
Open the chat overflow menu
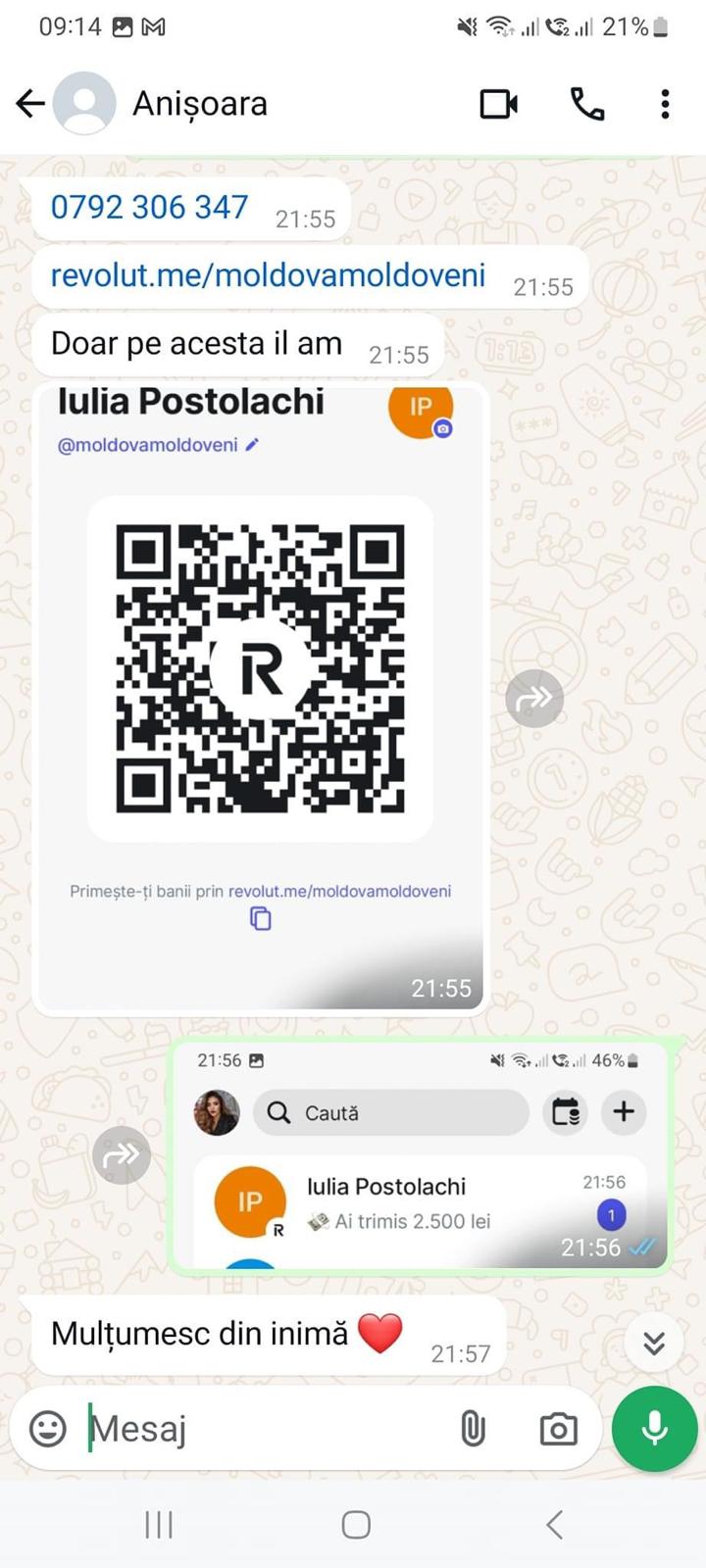pos(665,104)
